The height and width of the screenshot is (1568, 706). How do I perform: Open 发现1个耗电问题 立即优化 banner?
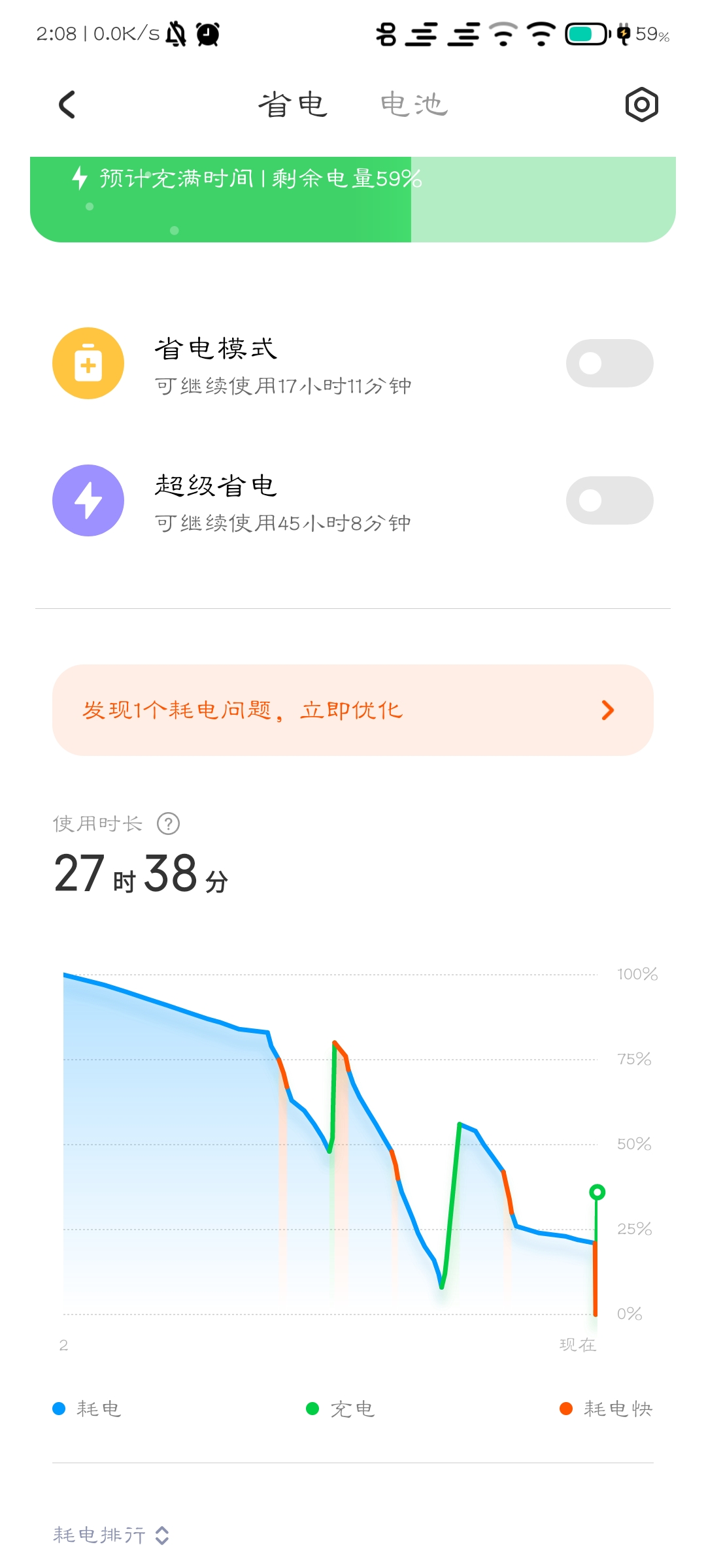click(352, 710)
